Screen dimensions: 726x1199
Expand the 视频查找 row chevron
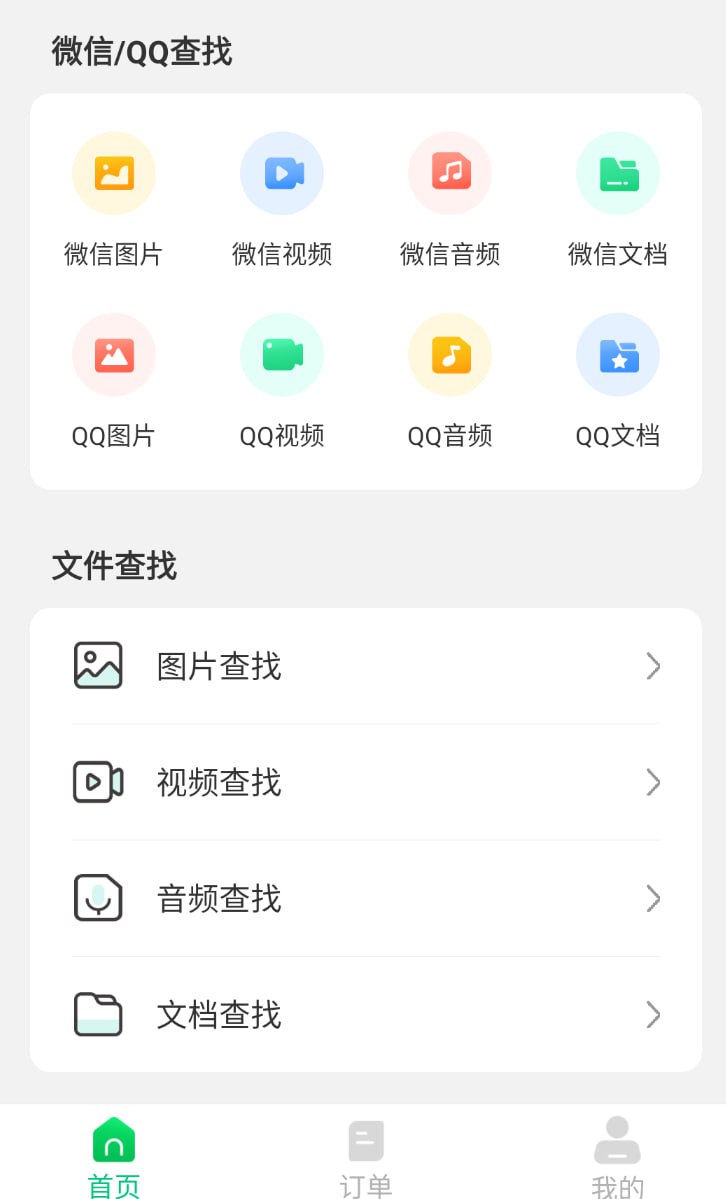[653, 782]
